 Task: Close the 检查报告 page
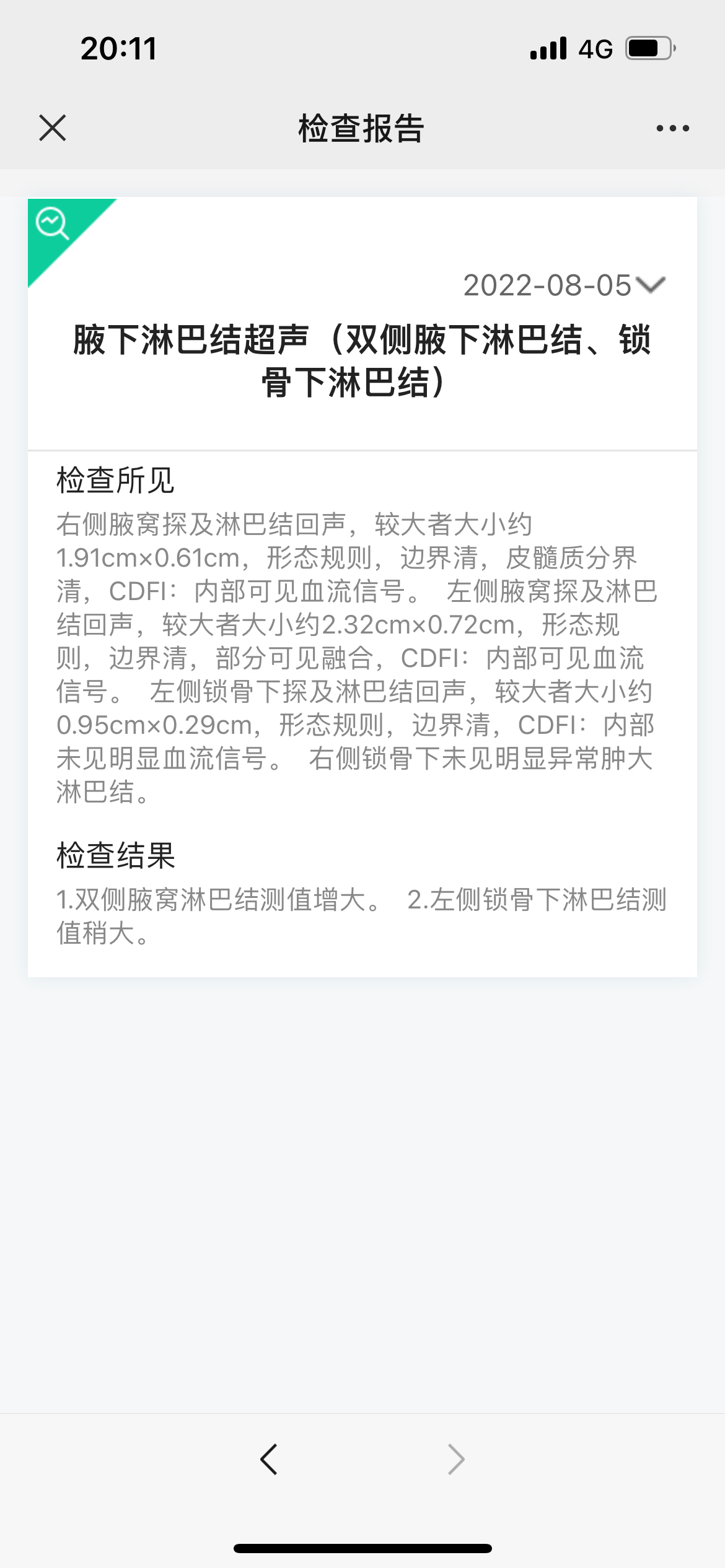(53, 128)
